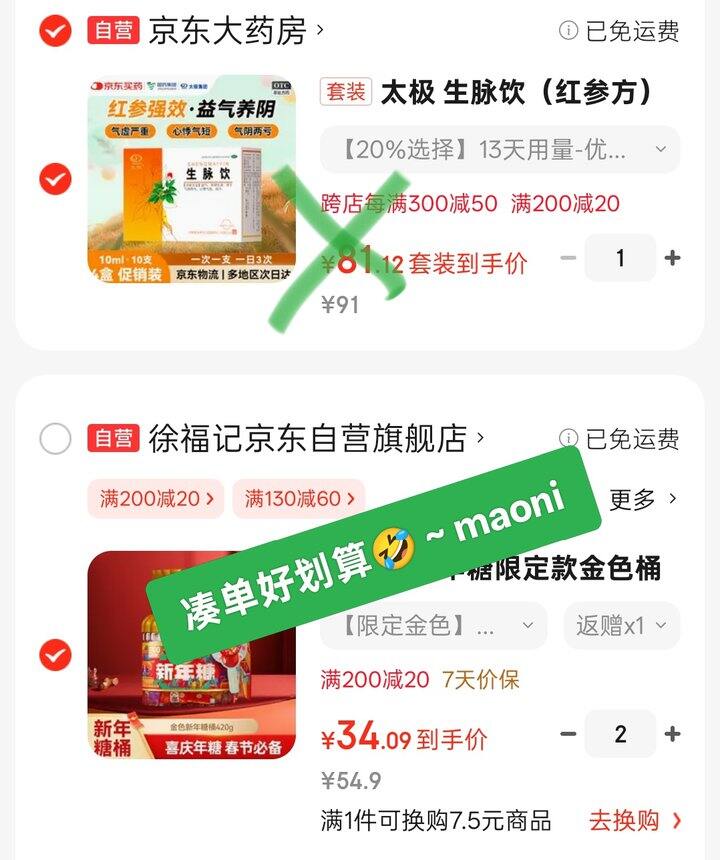Screen dimensions: 720x860
Task: Select all items from 徐福记京东自营旗舰店
Action: click(55, 439)
